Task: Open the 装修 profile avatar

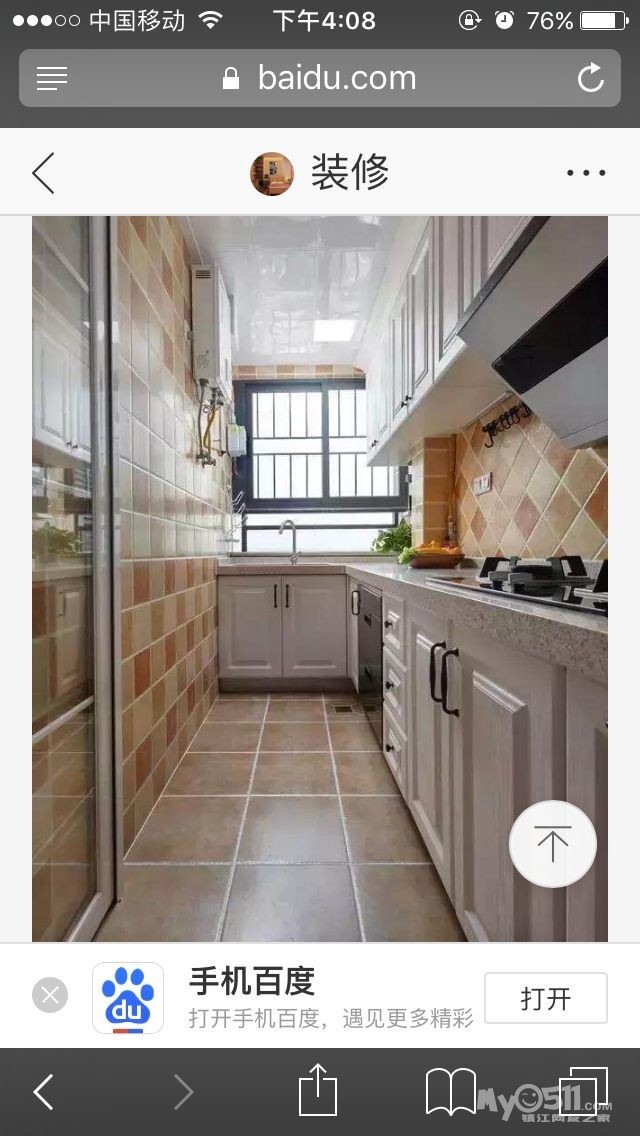Action: coord(271,173)
